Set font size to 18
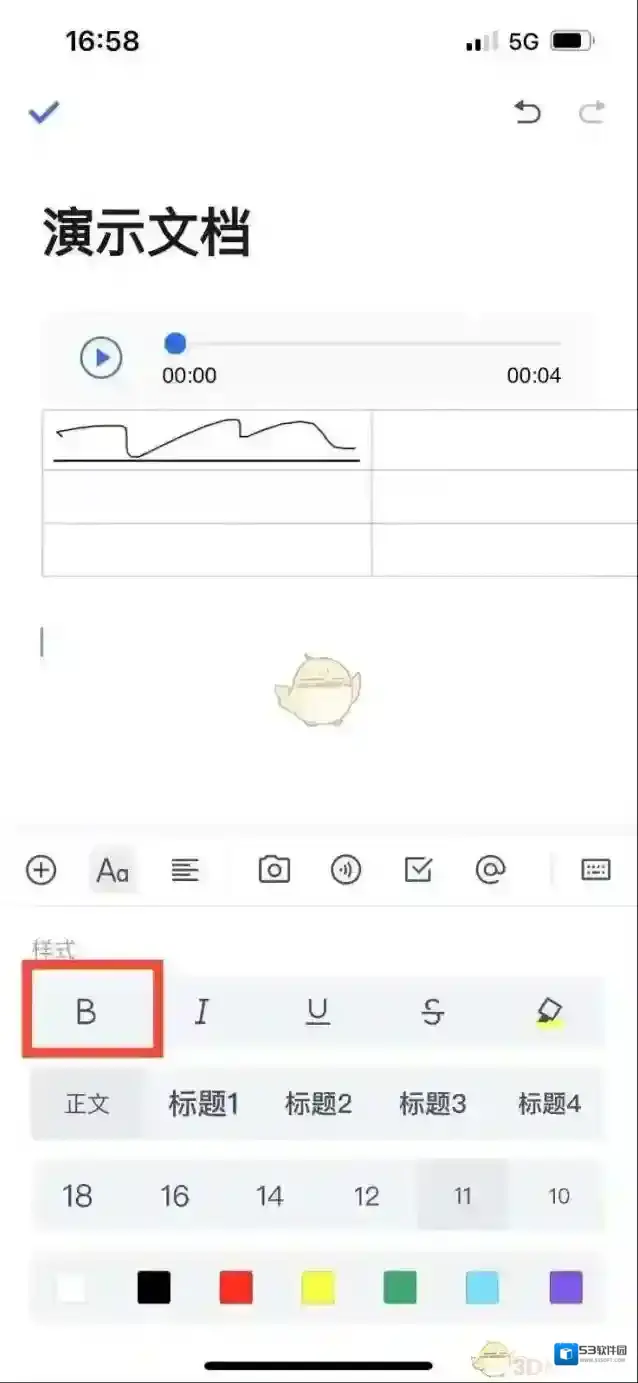 coord(78,1195)
